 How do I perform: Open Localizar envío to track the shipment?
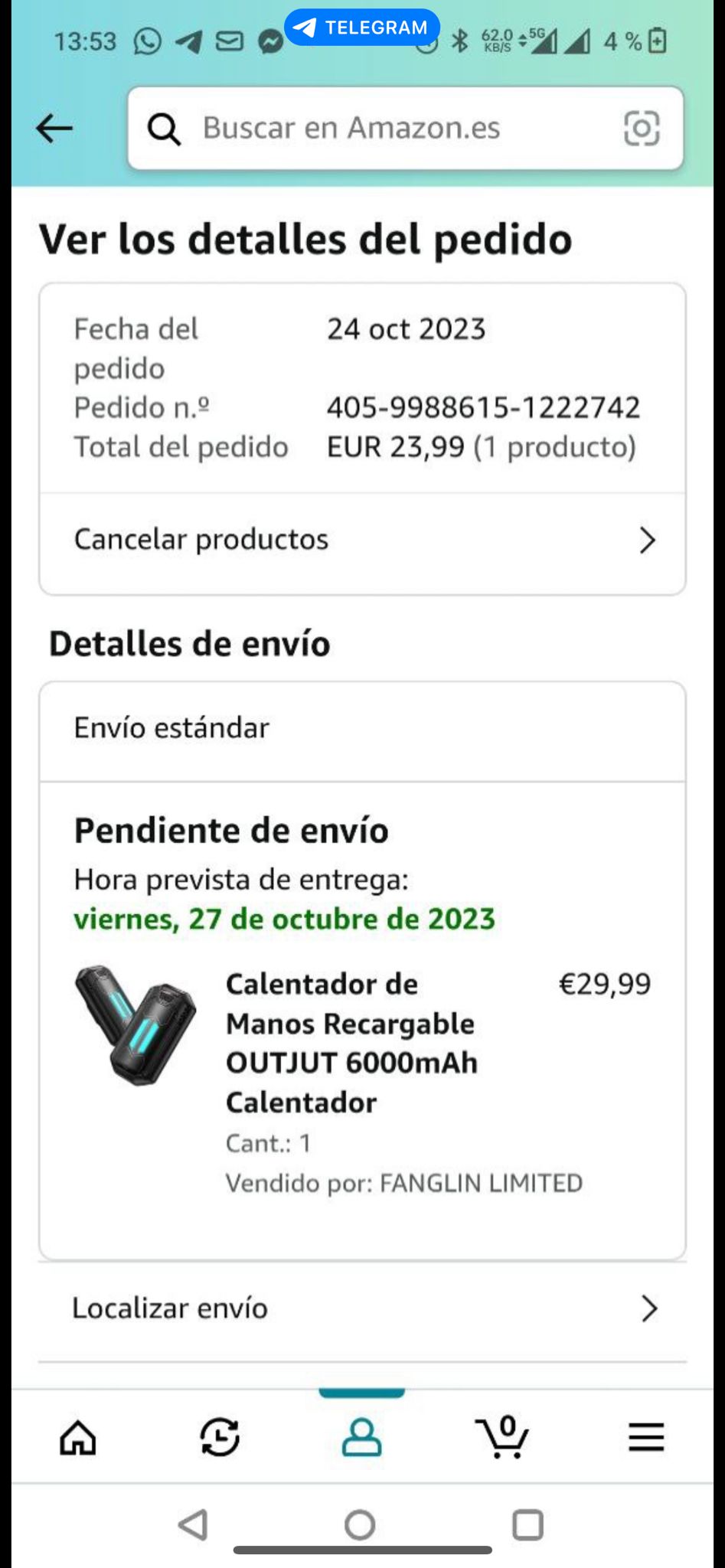pos(362,1308)
